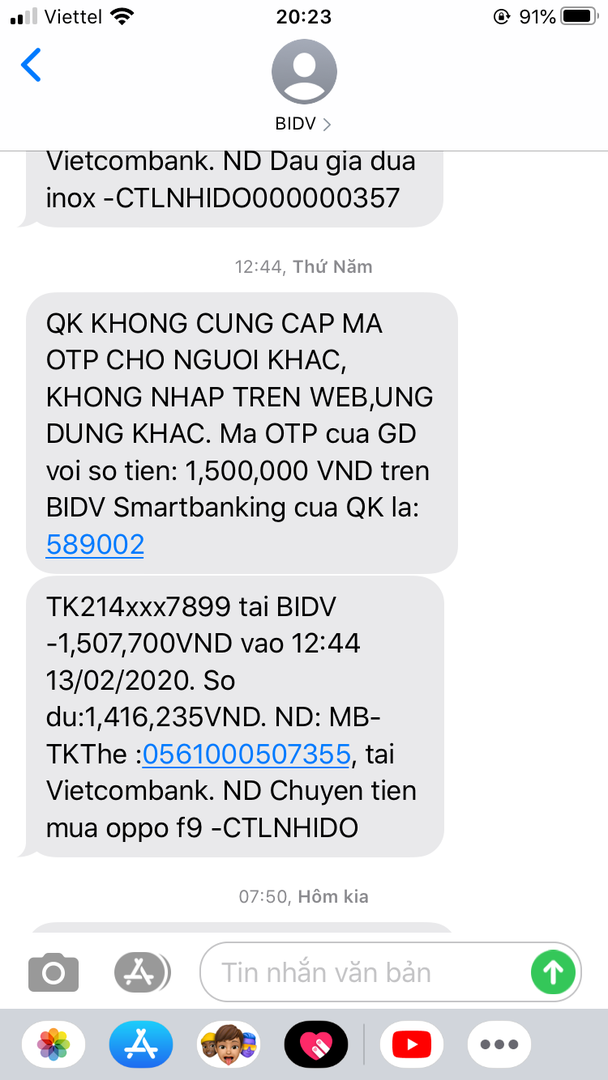Screen dimensions: 608x1080
Task: Open YouTube in the app strip
Action: (411, 1045)
